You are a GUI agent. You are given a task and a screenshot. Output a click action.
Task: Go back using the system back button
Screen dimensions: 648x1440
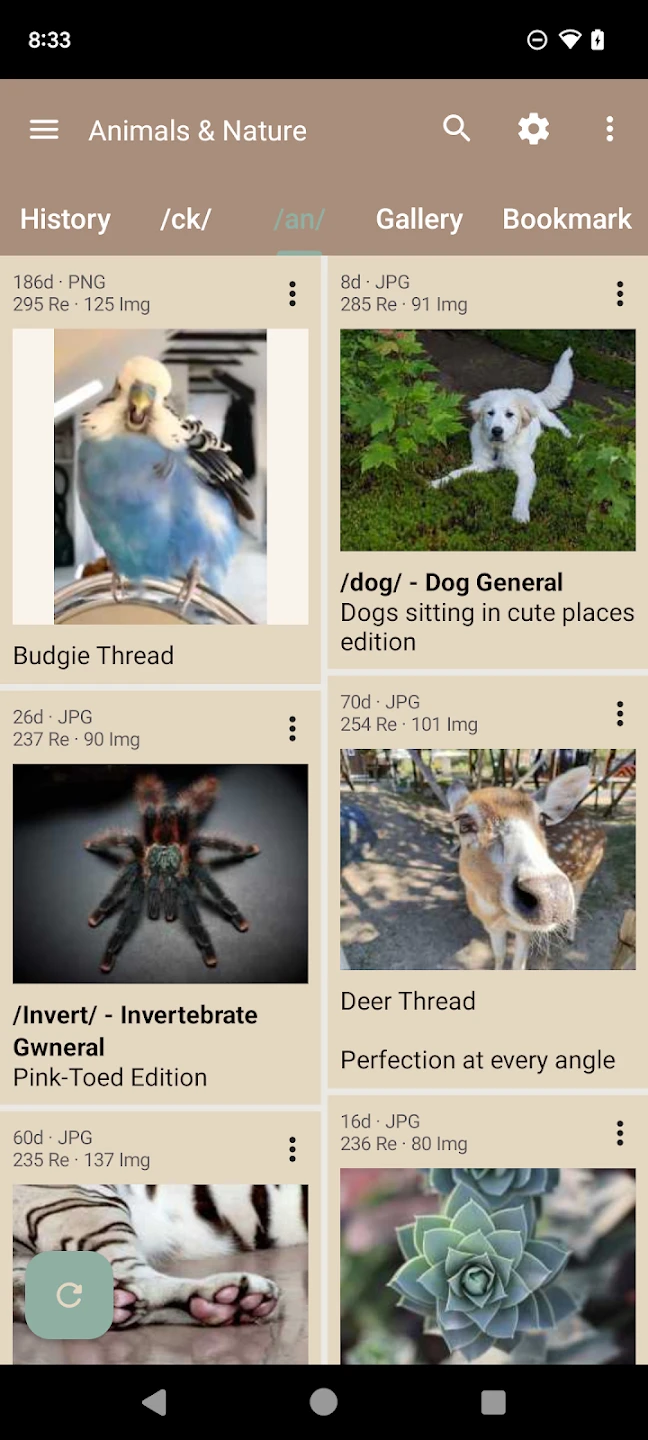point(154,1402)
